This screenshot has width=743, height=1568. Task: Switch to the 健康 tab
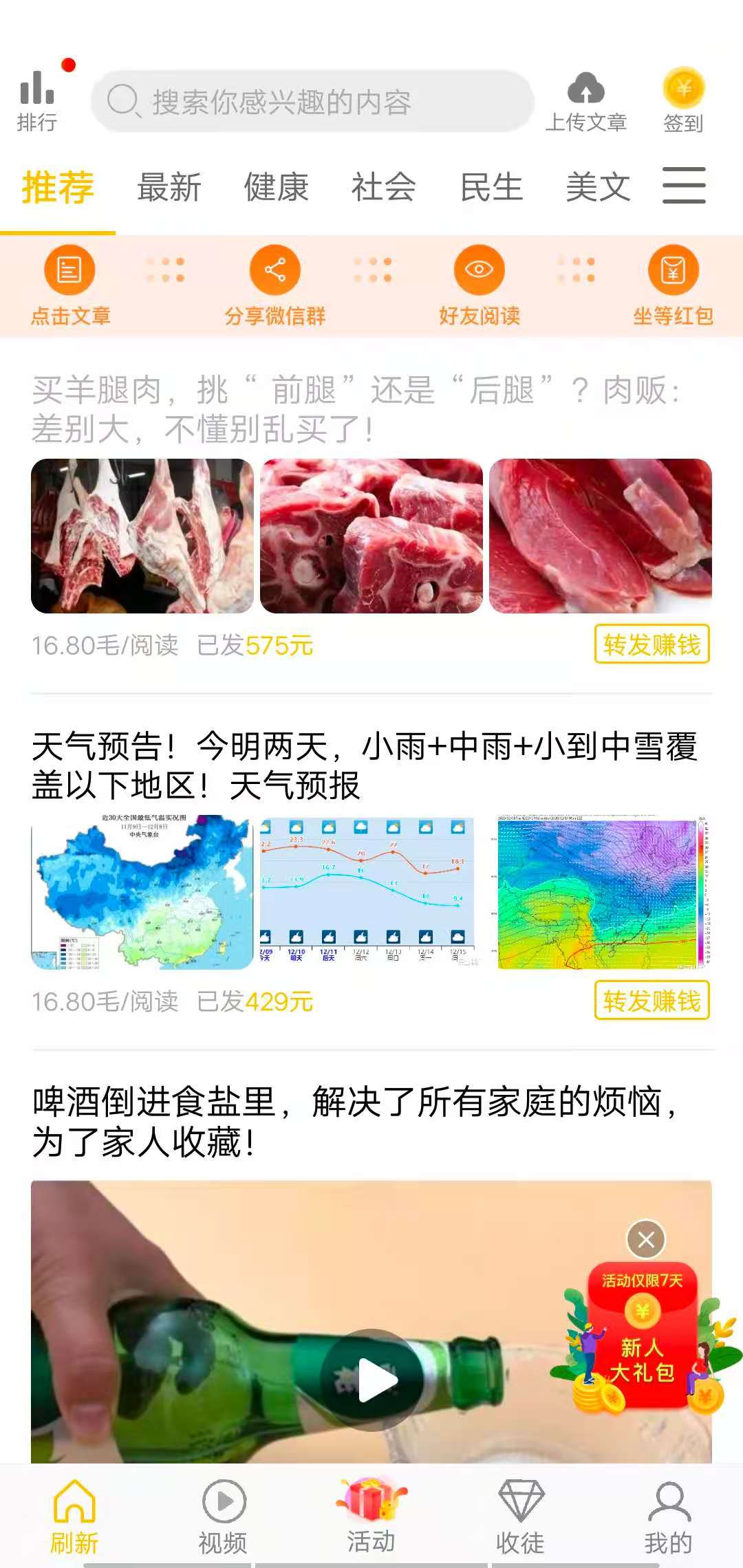click(277, 187)
